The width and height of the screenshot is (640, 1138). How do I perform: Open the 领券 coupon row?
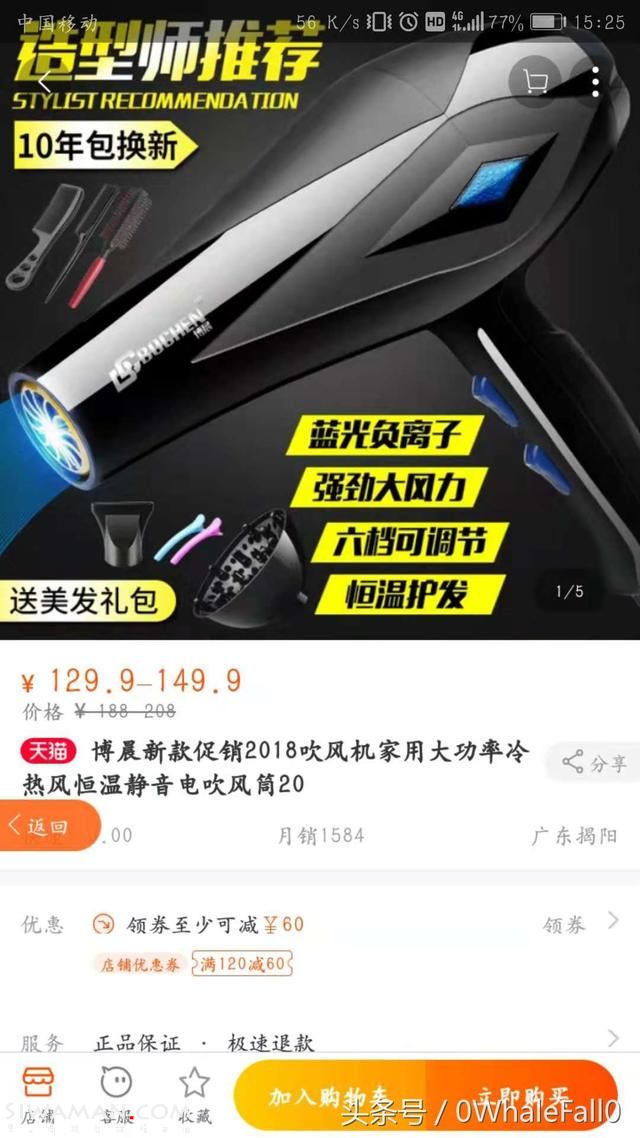580,924
